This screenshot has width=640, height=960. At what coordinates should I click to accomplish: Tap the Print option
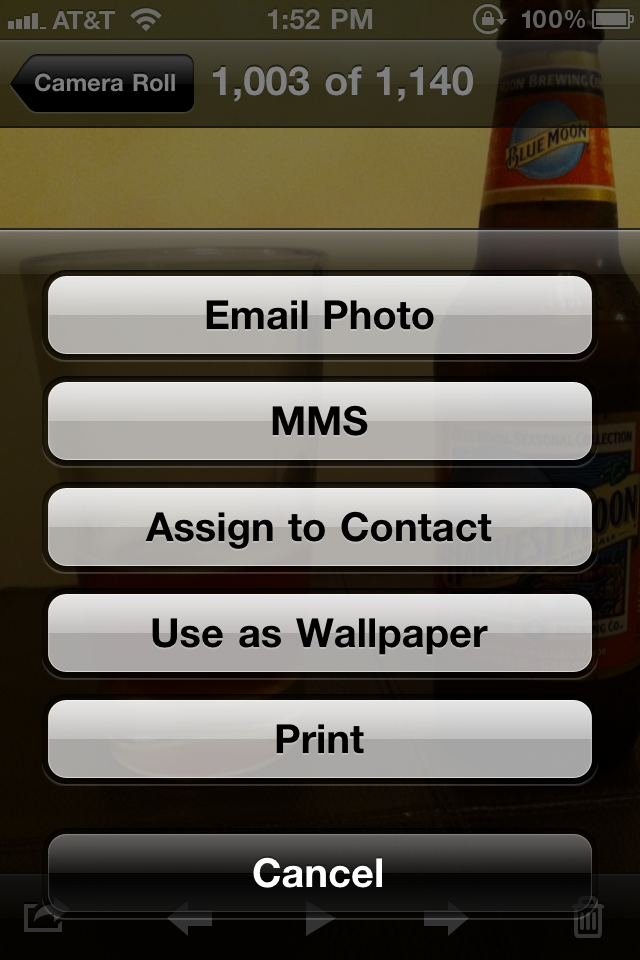[x=320, y=739]
